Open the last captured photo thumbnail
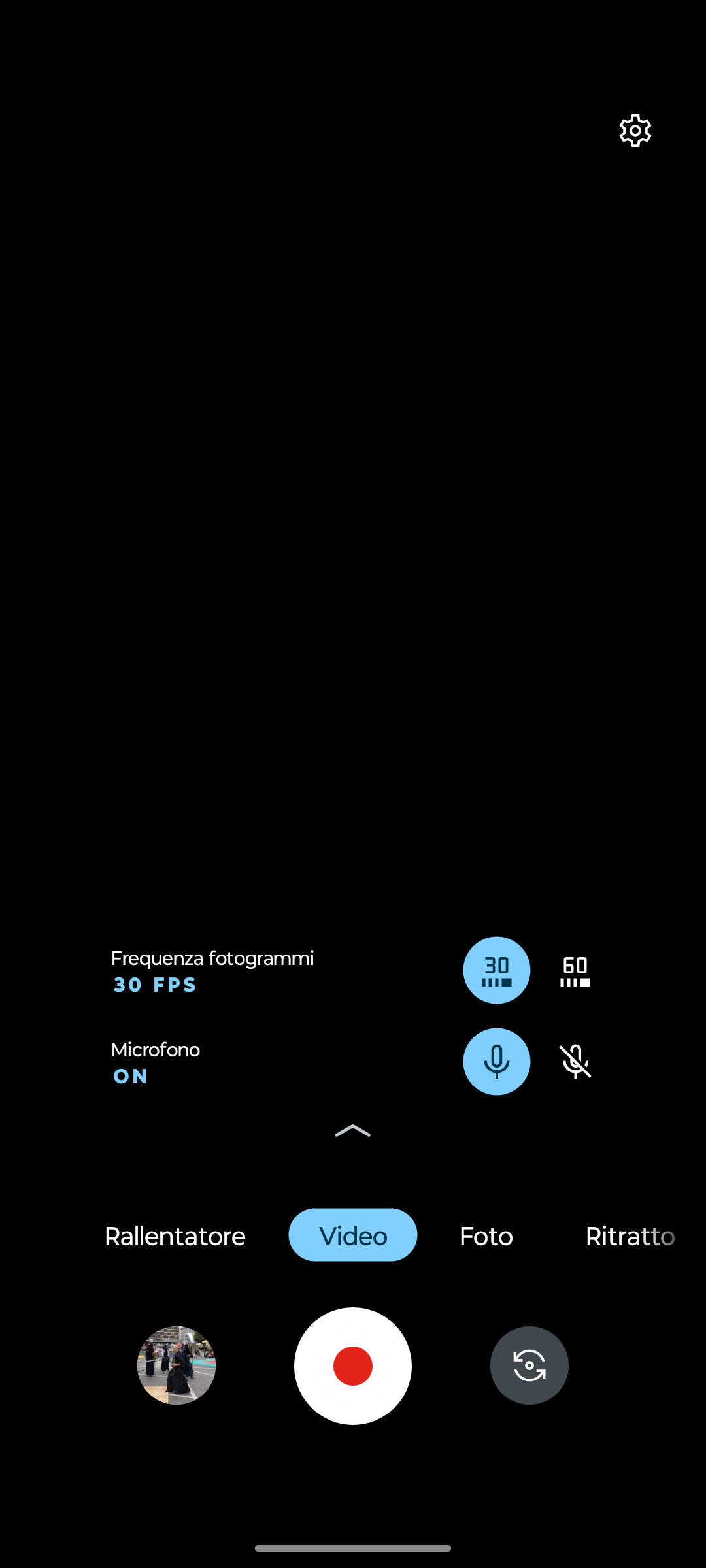The image size is (706, 1568). (x=176, y=1365)
